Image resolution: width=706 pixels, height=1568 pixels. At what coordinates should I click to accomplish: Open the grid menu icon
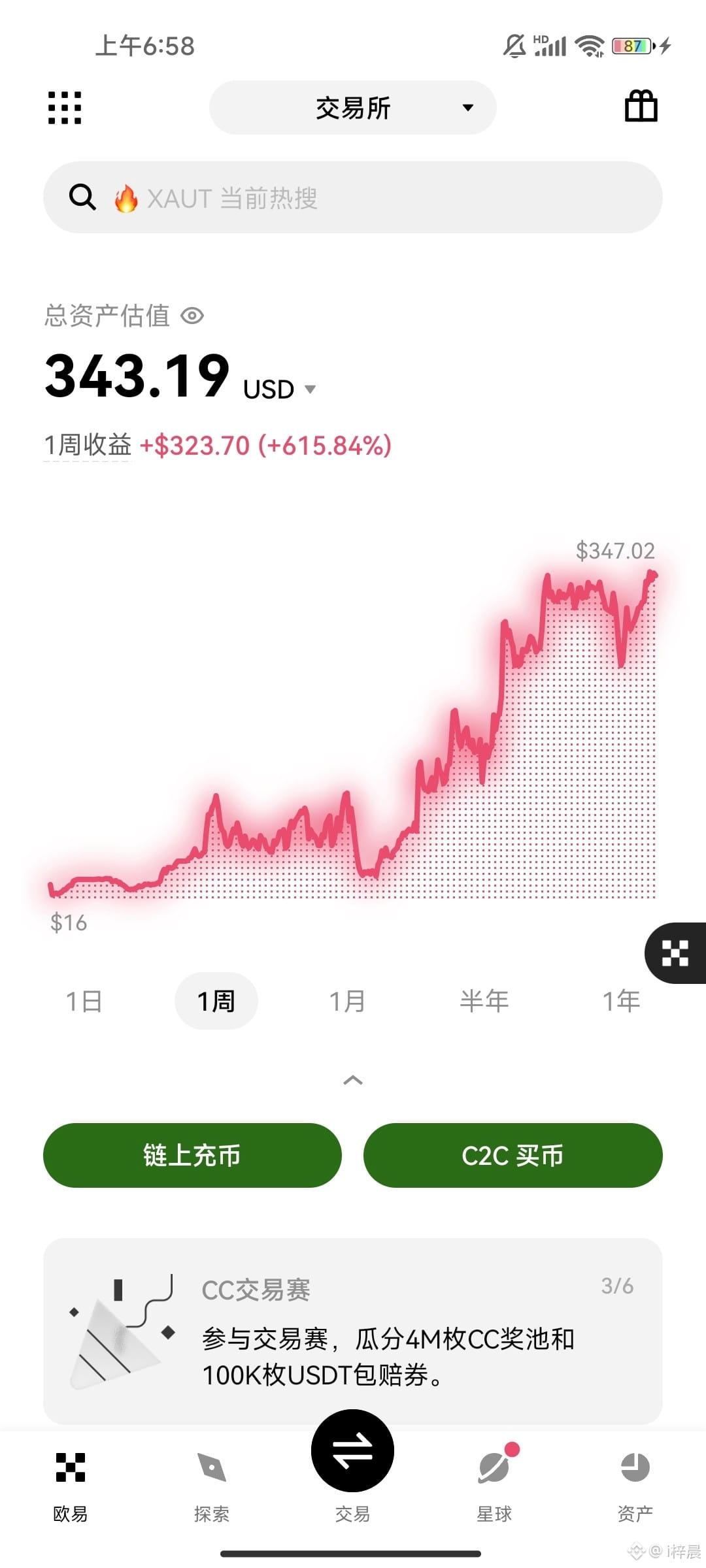coord(65,108)
